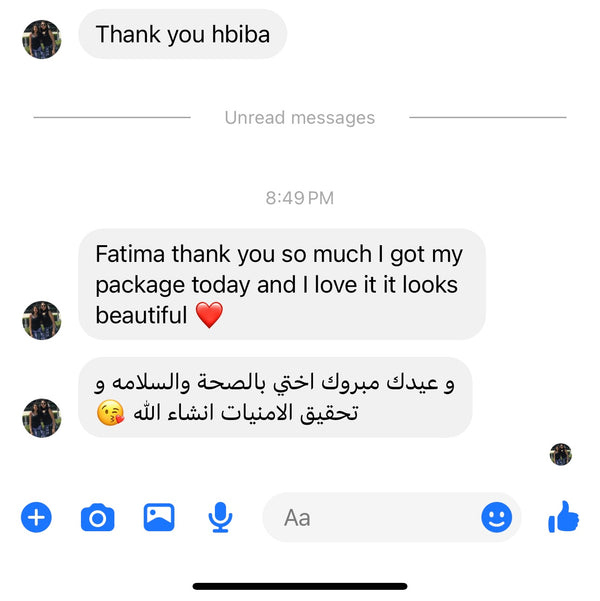The width and height of the screenshot is (600, 601).
Task: Open the plus menu for more actions
Action: point(36,517)
